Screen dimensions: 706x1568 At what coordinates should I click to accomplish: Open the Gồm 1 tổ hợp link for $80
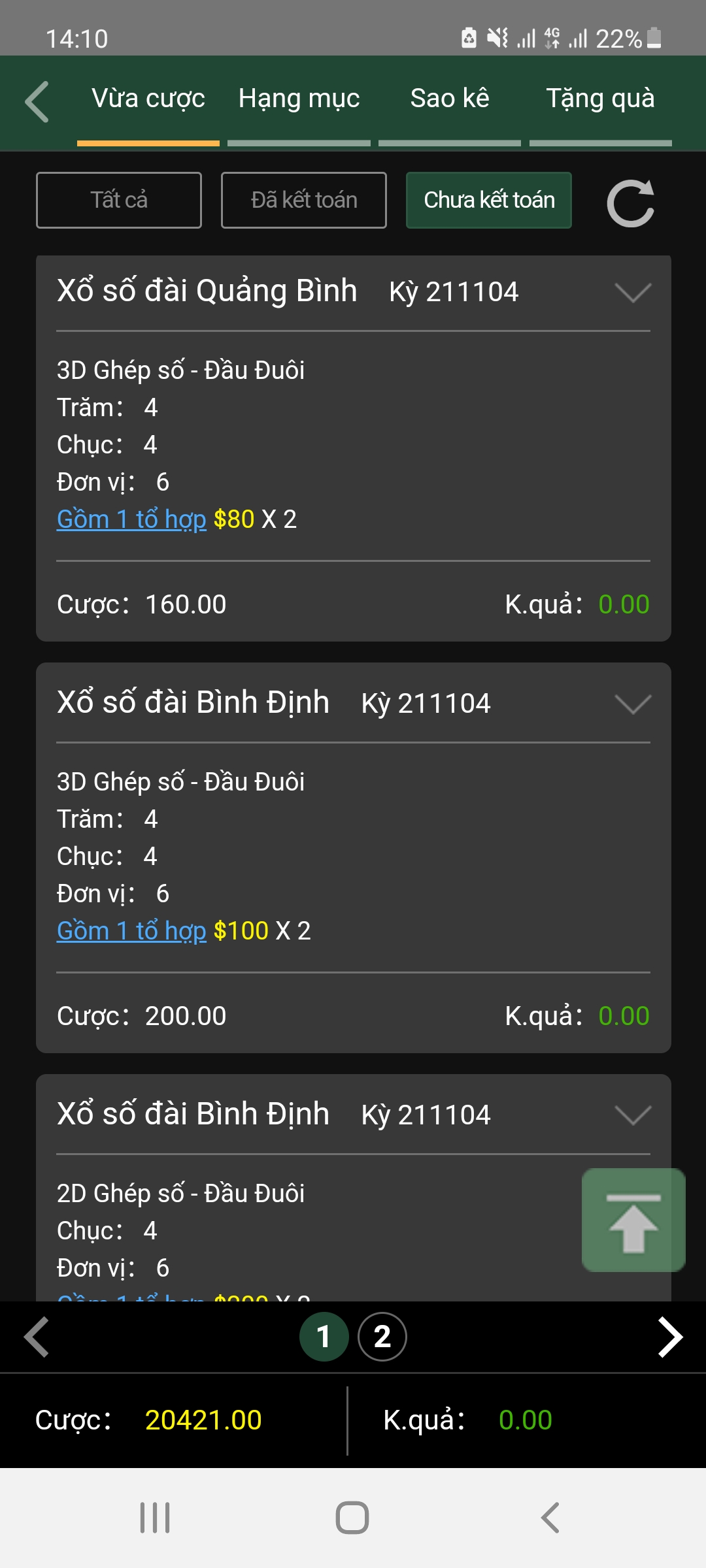click(131, 519)
